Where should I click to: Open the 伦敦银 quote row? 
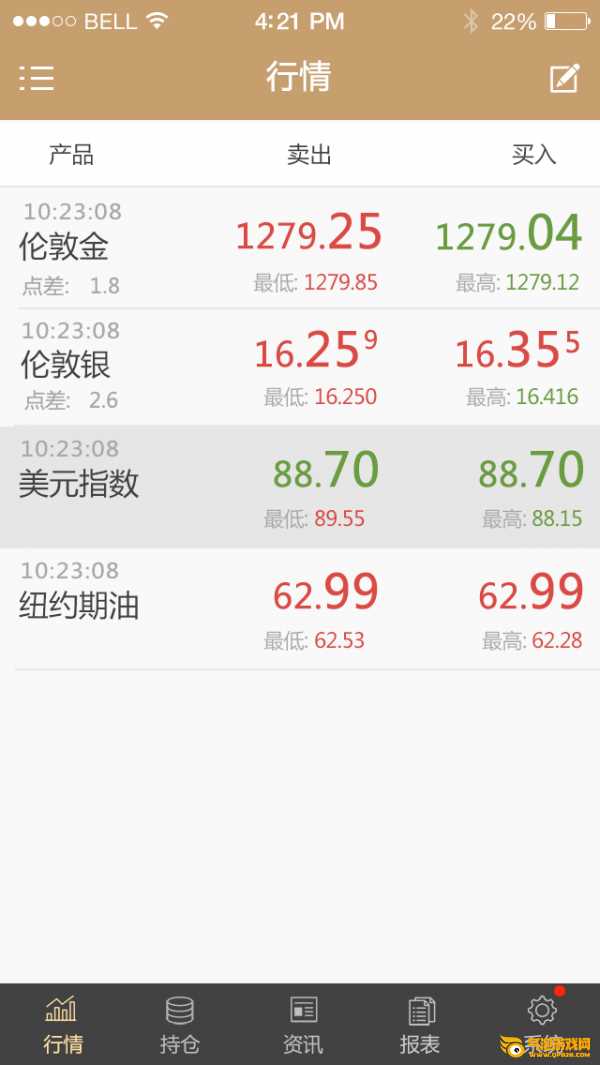coord(300,366)
